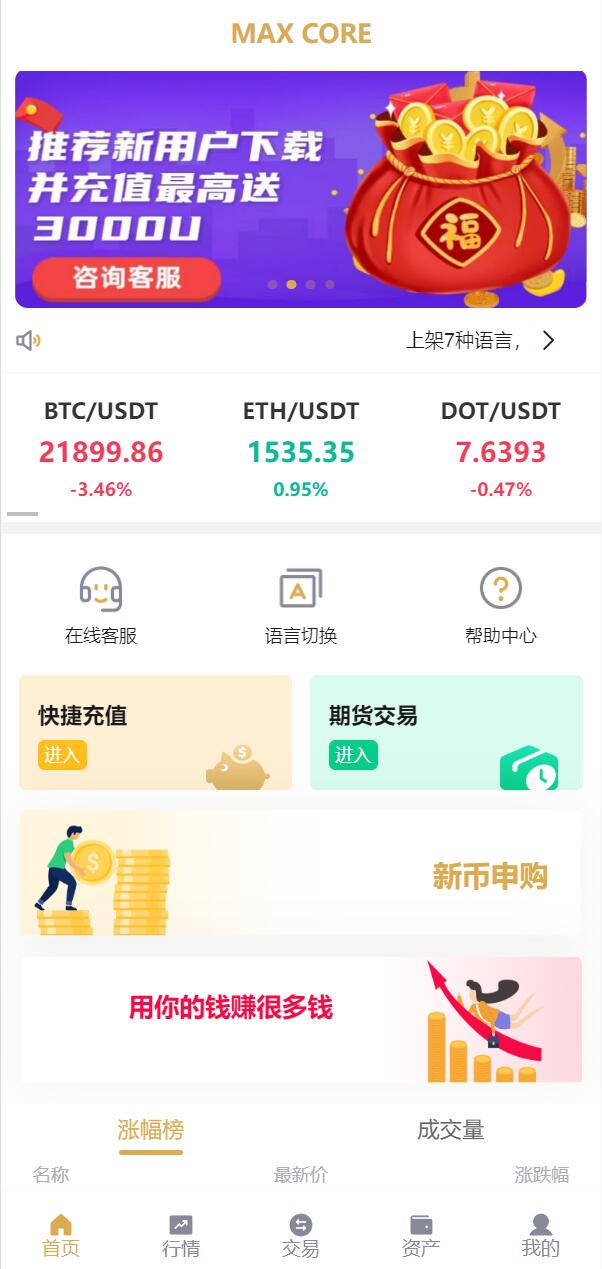Screen dimensions: 602x1269
Task: Go to the 首页 tab
Action: click(x=60, y=1236)
